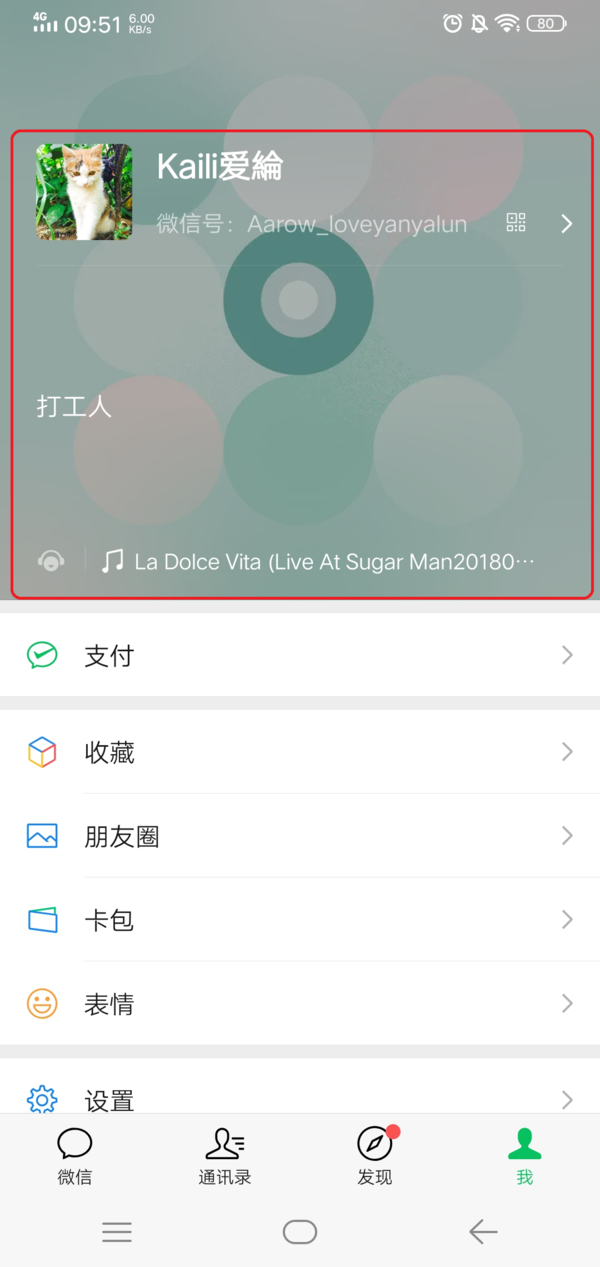The height and width of the screenshot is (1267, 600).
Task: Open the La Dolce Vita status song
Action: [318, 561]
